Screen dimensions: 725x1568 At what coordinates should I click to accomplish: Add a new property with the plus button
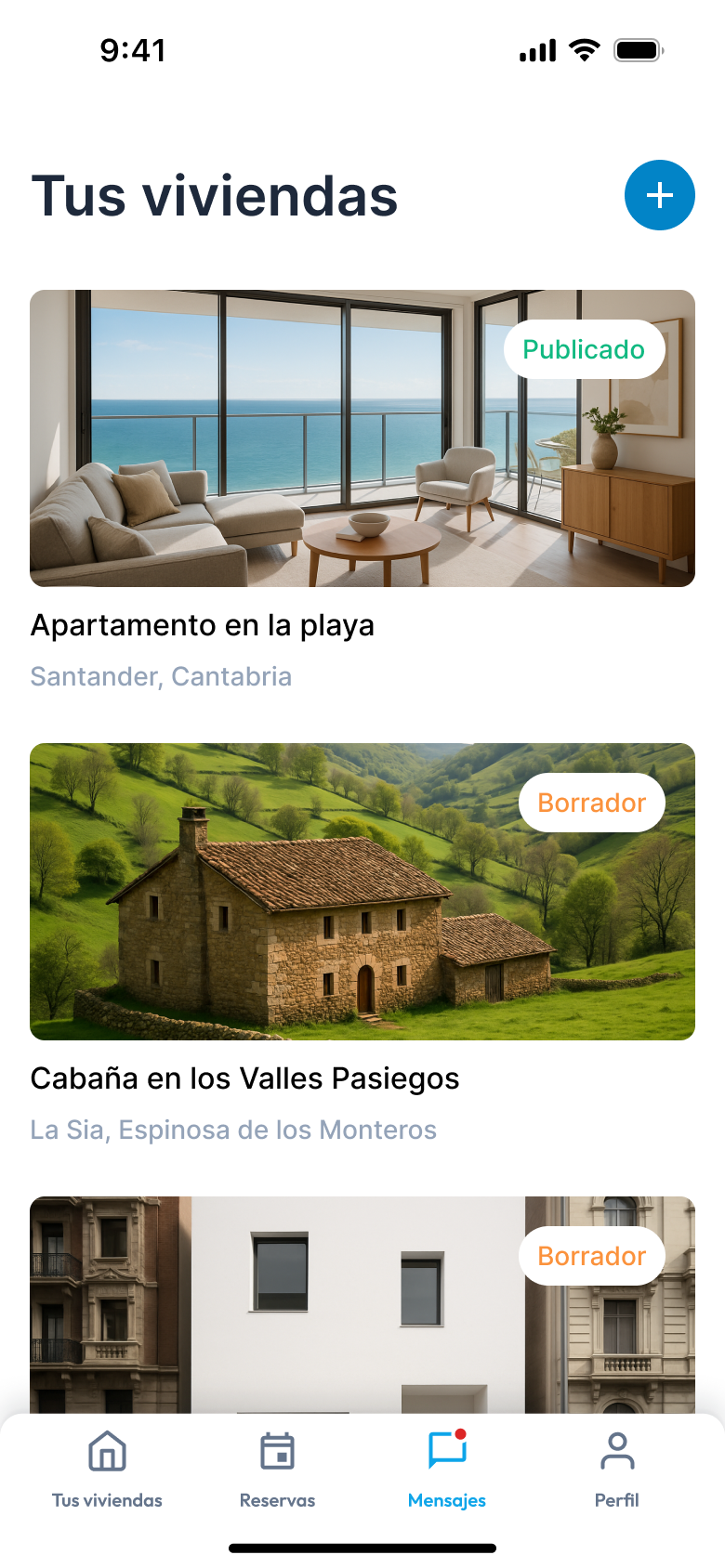659,195
